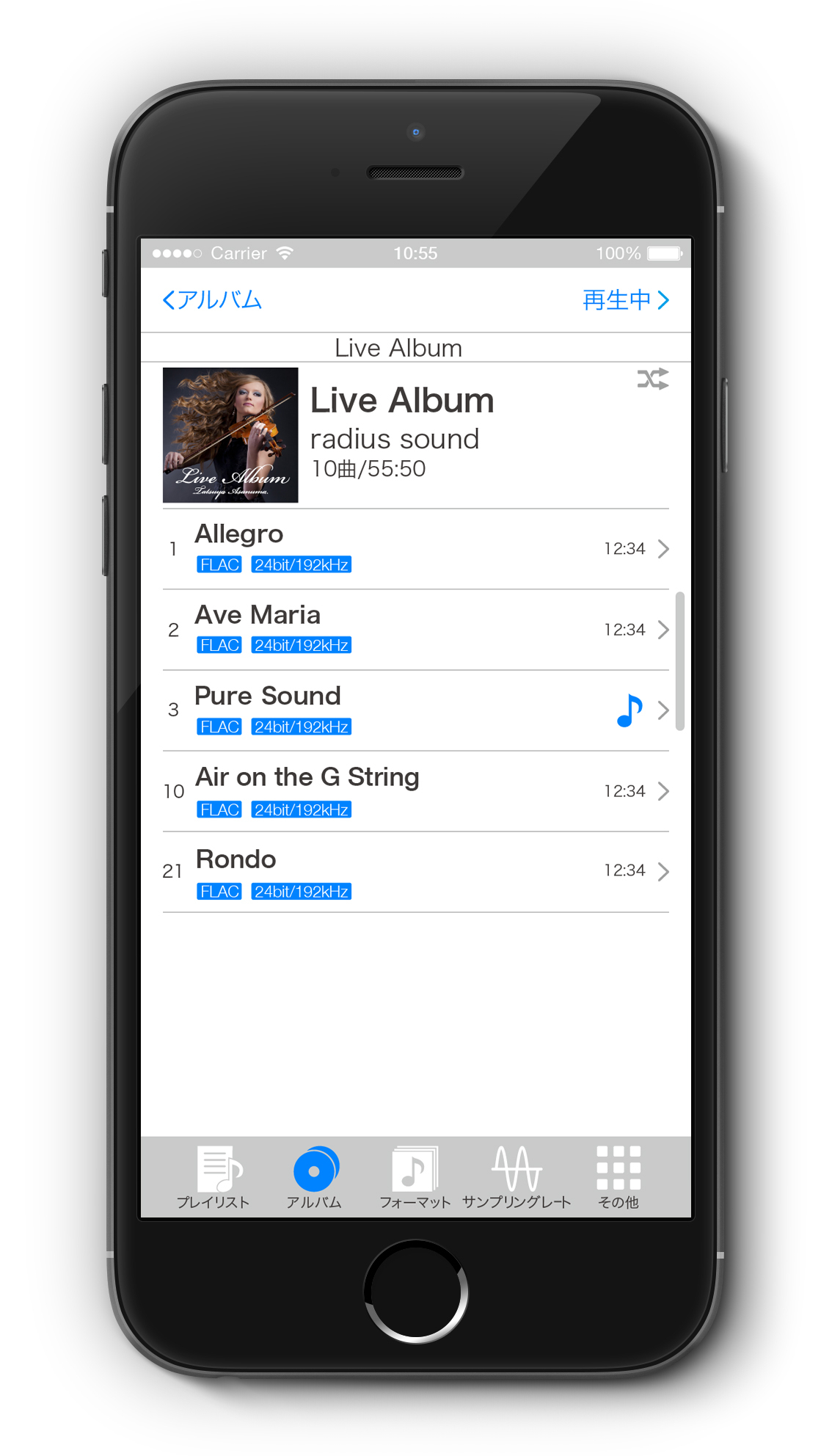
Task: Toggle shuffle for Live Album
Action: tap(653, 379)
